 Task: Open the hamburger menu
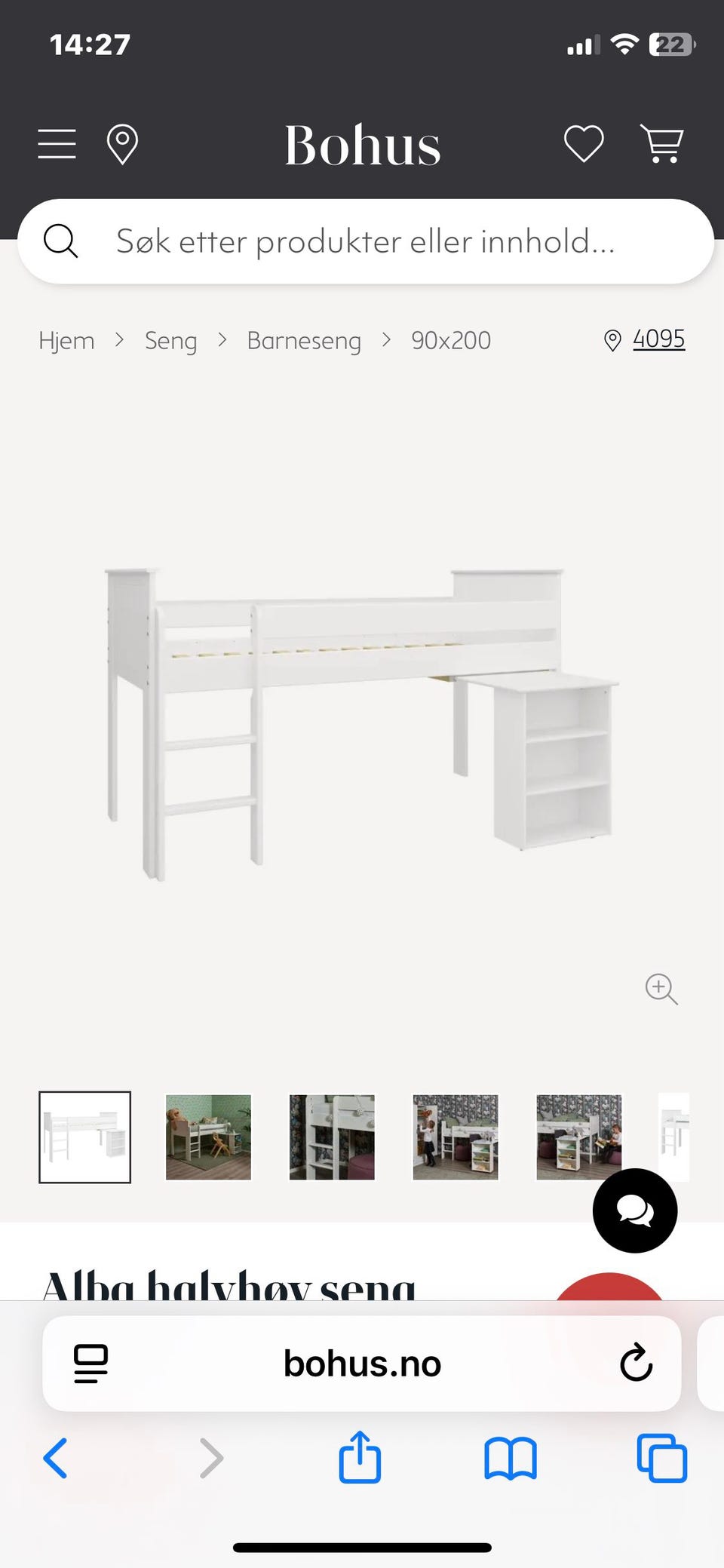(x=57, y=143)
